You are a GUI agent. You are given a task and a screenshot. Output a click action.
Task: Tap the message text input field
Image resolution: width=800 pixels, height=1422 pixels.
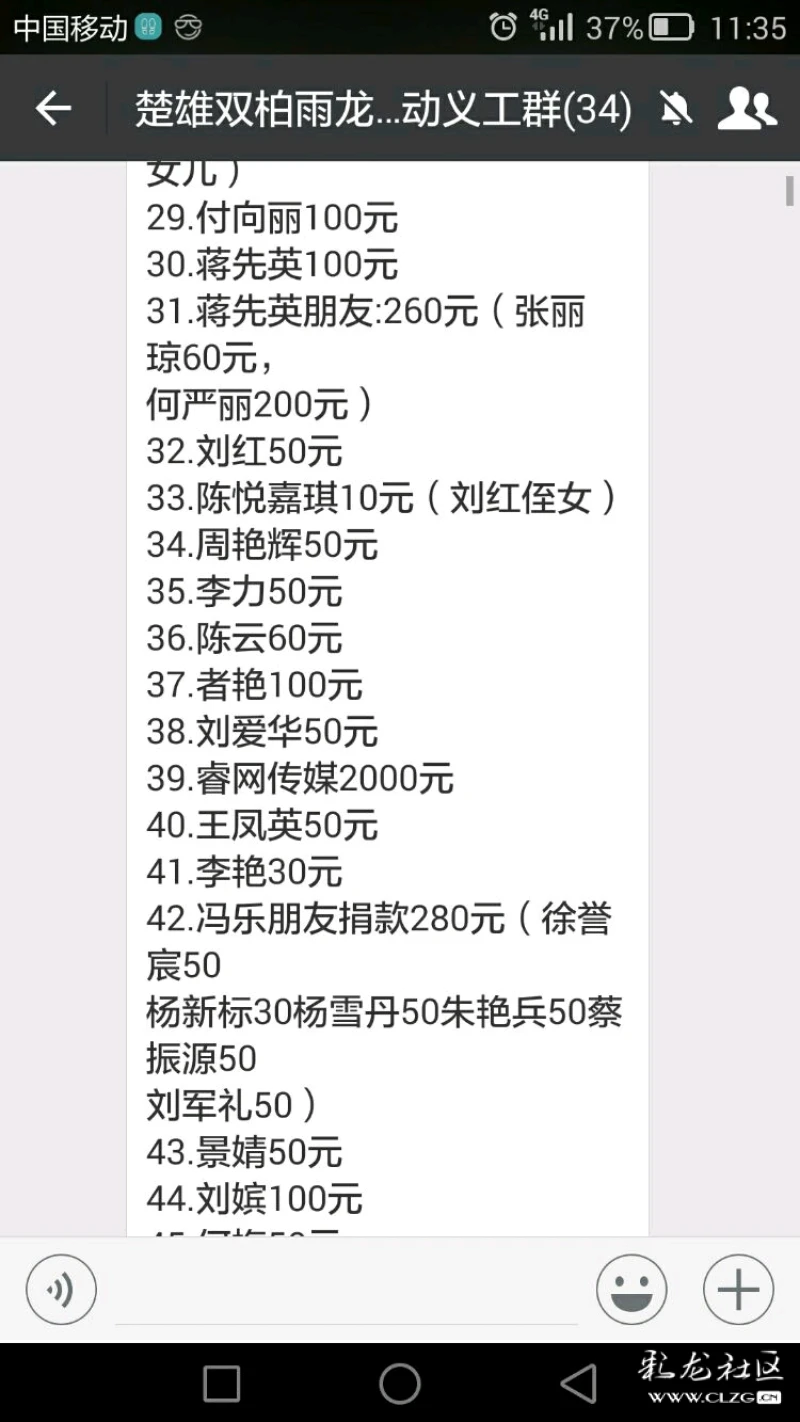click(346, 1291)
